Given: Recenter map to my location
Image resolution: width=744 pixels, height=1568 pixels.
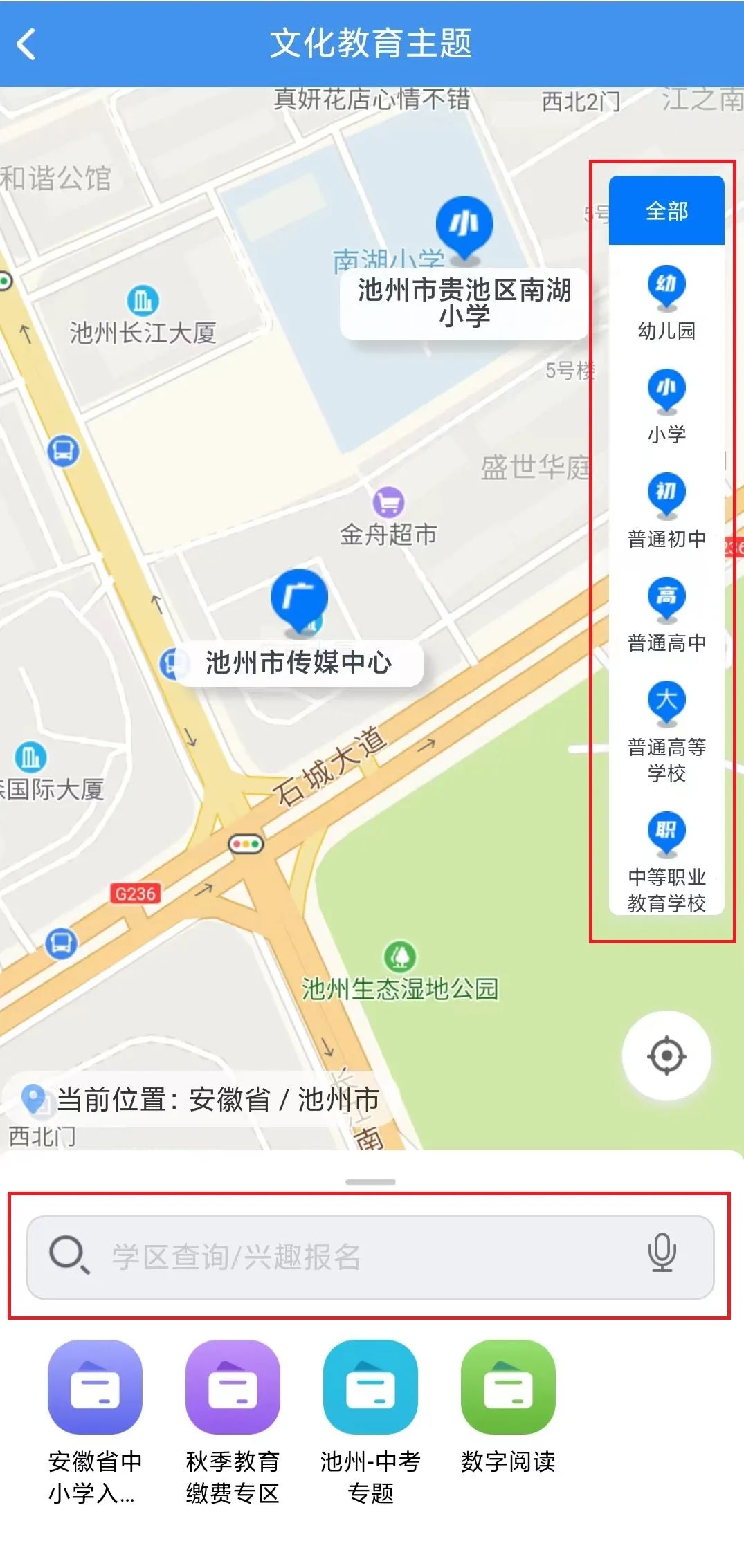Looking at the screenshot, I should (666, 1055).
